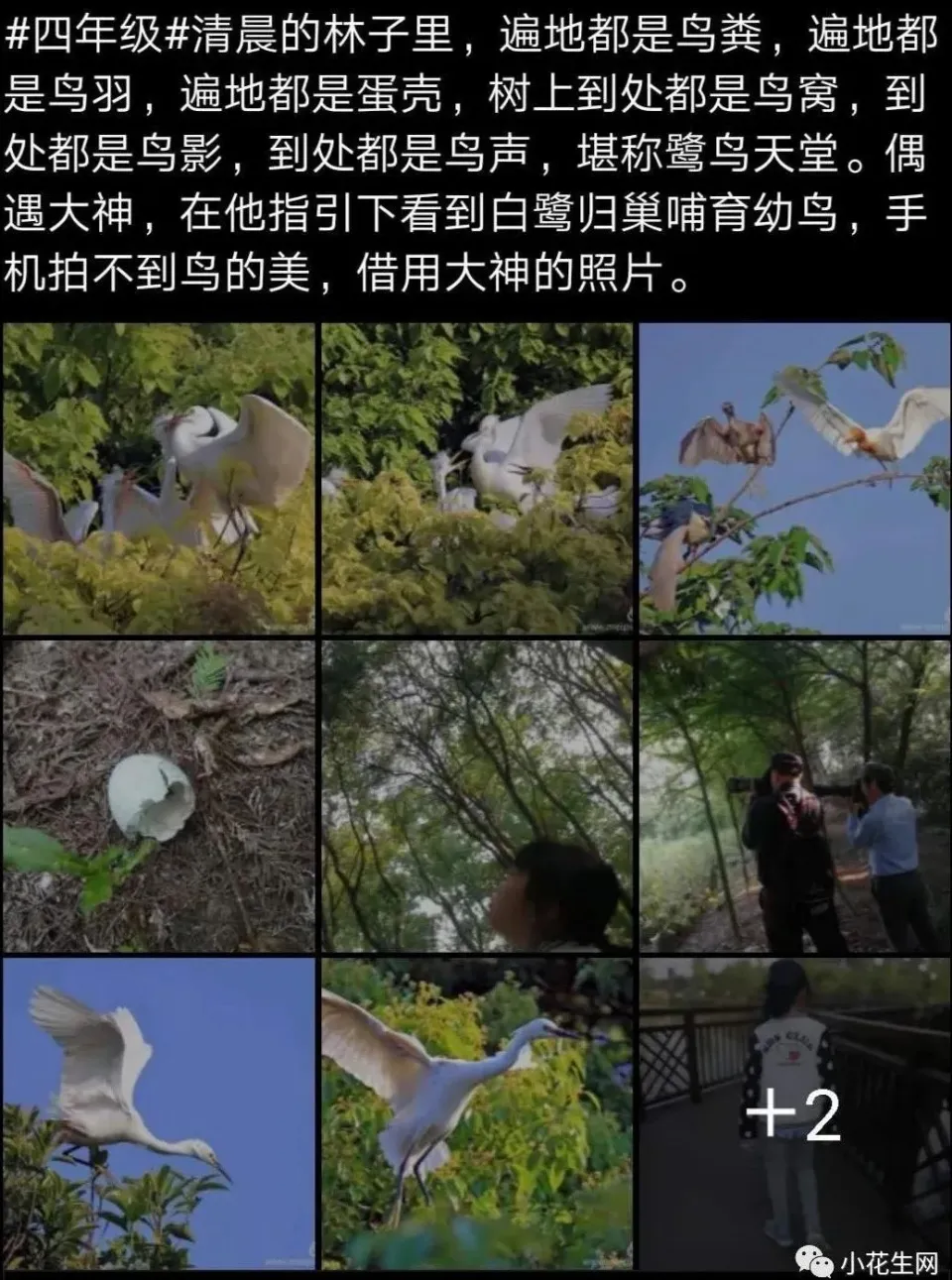Open photo of photographers with long lenses
This screenshot has width=952, height=1280.
click(793, 796)
